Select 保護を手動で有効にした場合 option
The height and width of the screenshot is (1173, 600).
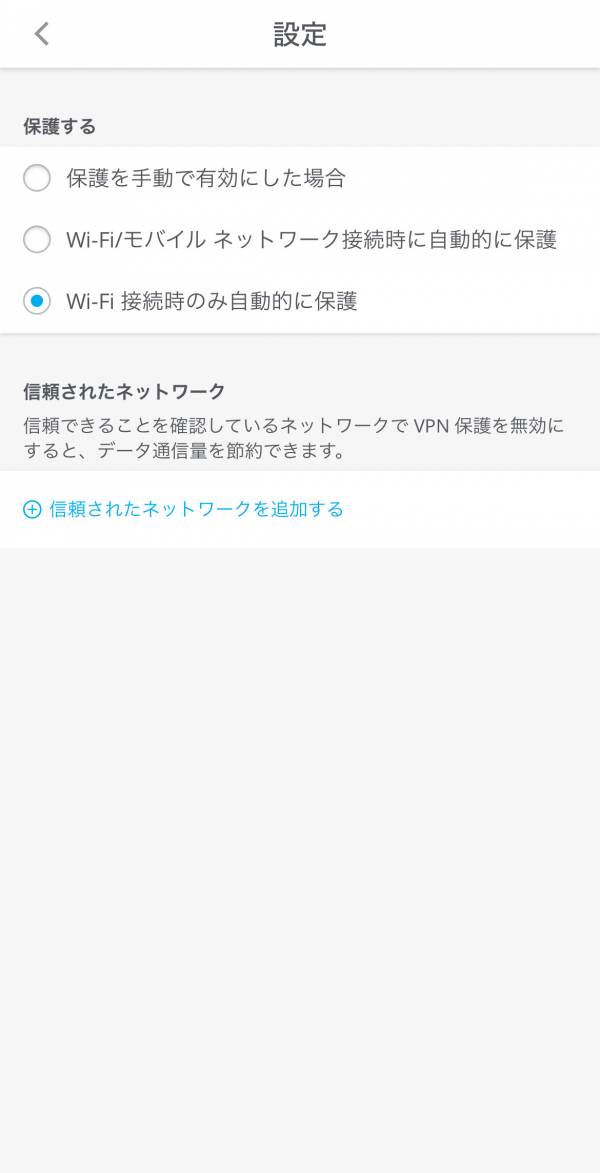[37, 179]
